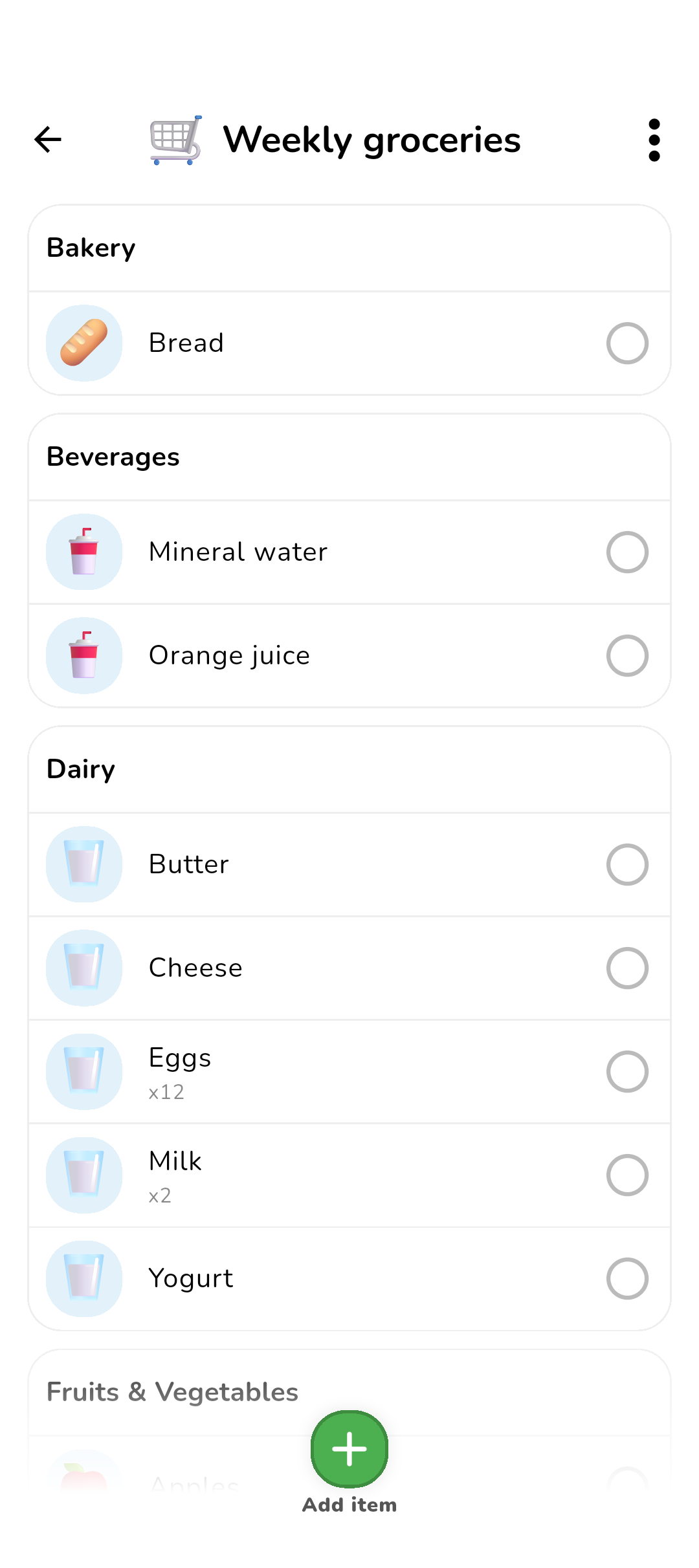Open the three-dot overflow menu
Viewport: 699px width, 1568px height.
pos(654,139)
